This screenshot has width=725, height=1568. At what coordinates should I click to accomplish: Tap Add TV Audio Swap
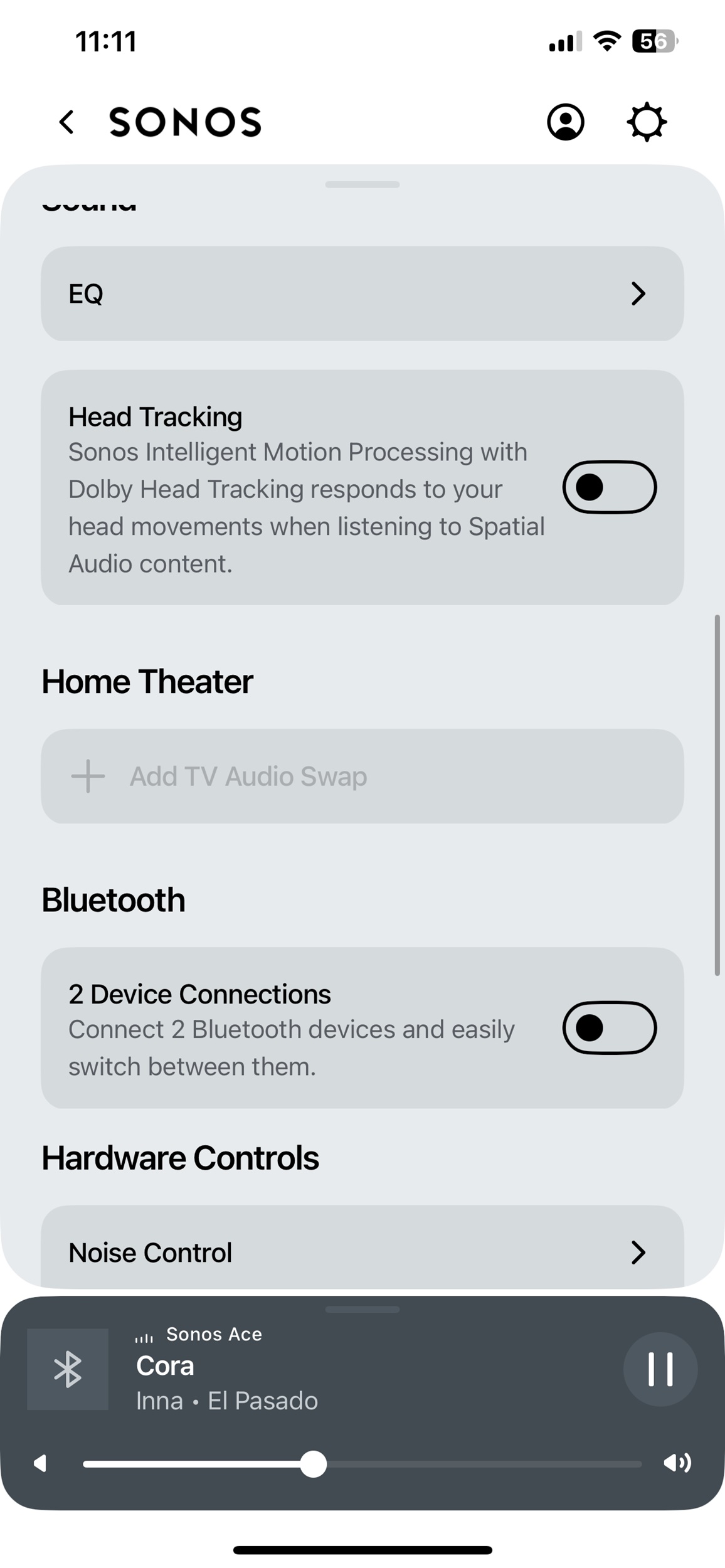coord(362,776)
